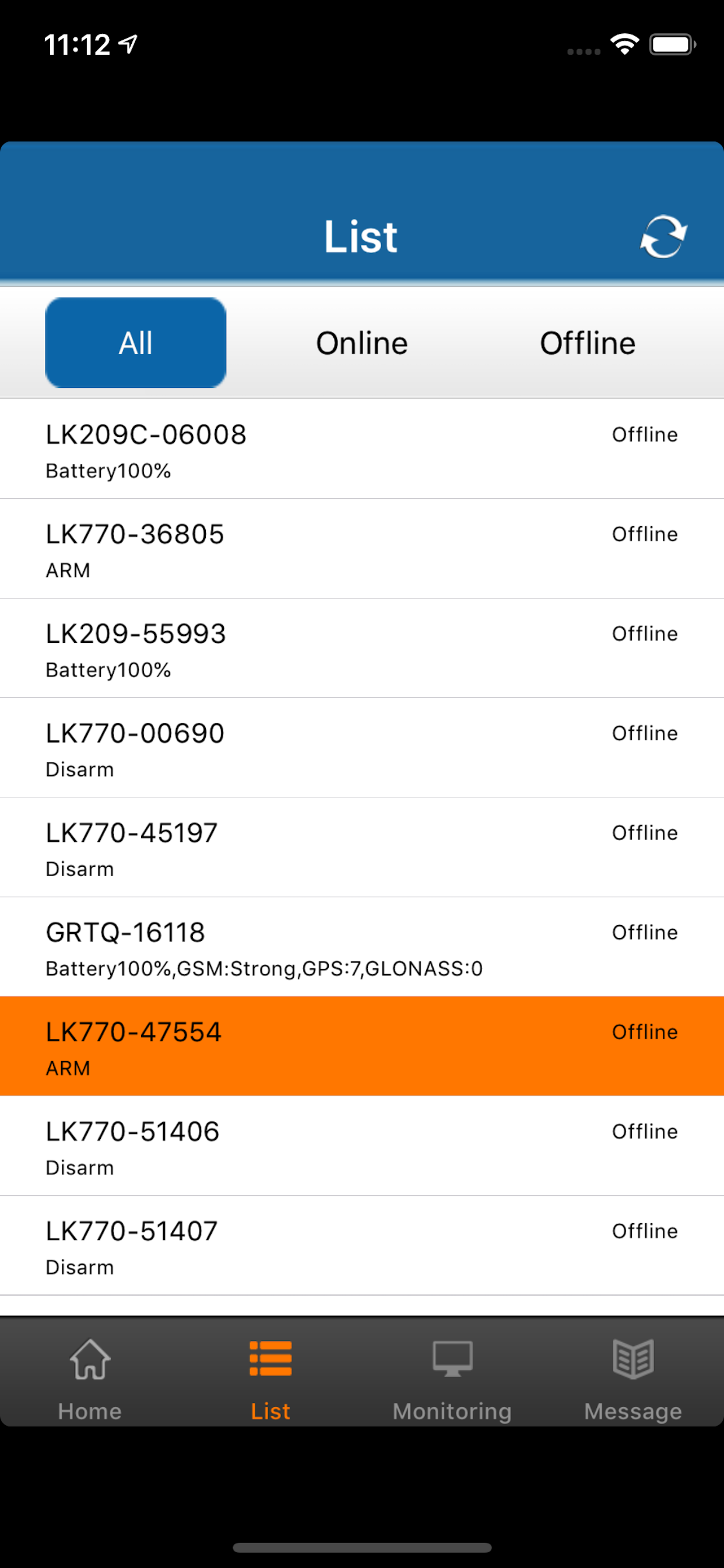Viewport: 724px width, 1568px height.
Task: Tap the Battery100% status of LK209C-06008
Action: pyautogui.click(x=108, y=470)
